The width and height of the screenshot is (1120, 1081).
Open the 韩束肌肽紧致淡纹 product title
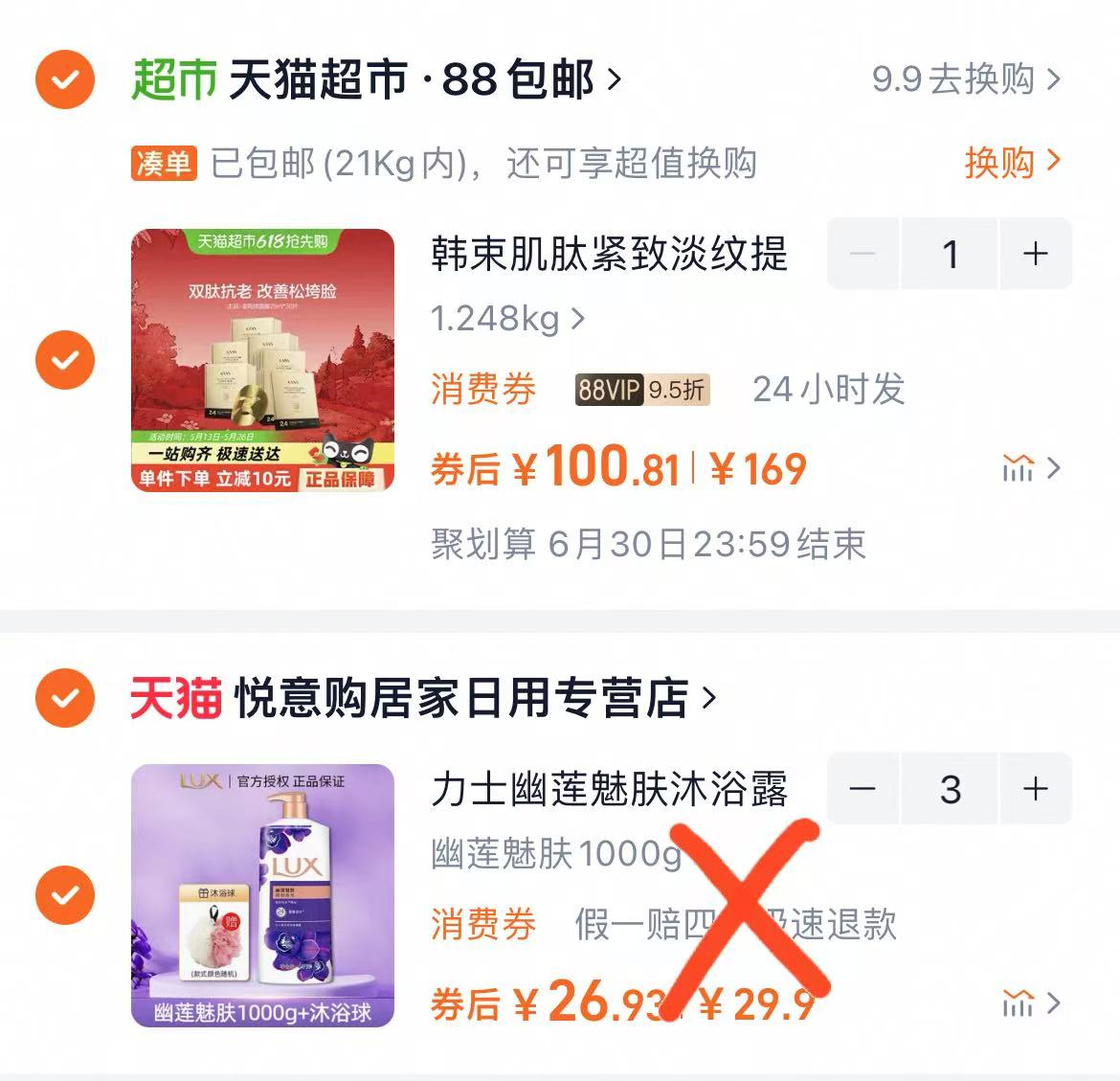pyautogui.click(x=609, y=254)
